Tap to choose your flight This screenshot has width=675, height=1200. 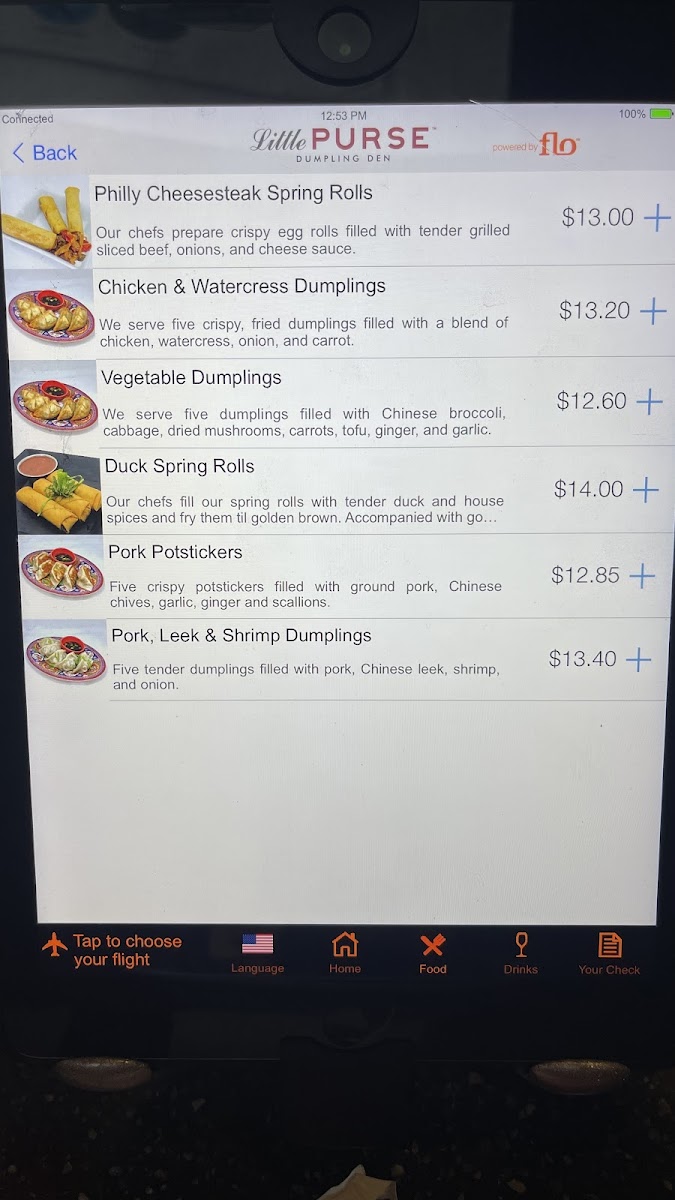(113, 950)
